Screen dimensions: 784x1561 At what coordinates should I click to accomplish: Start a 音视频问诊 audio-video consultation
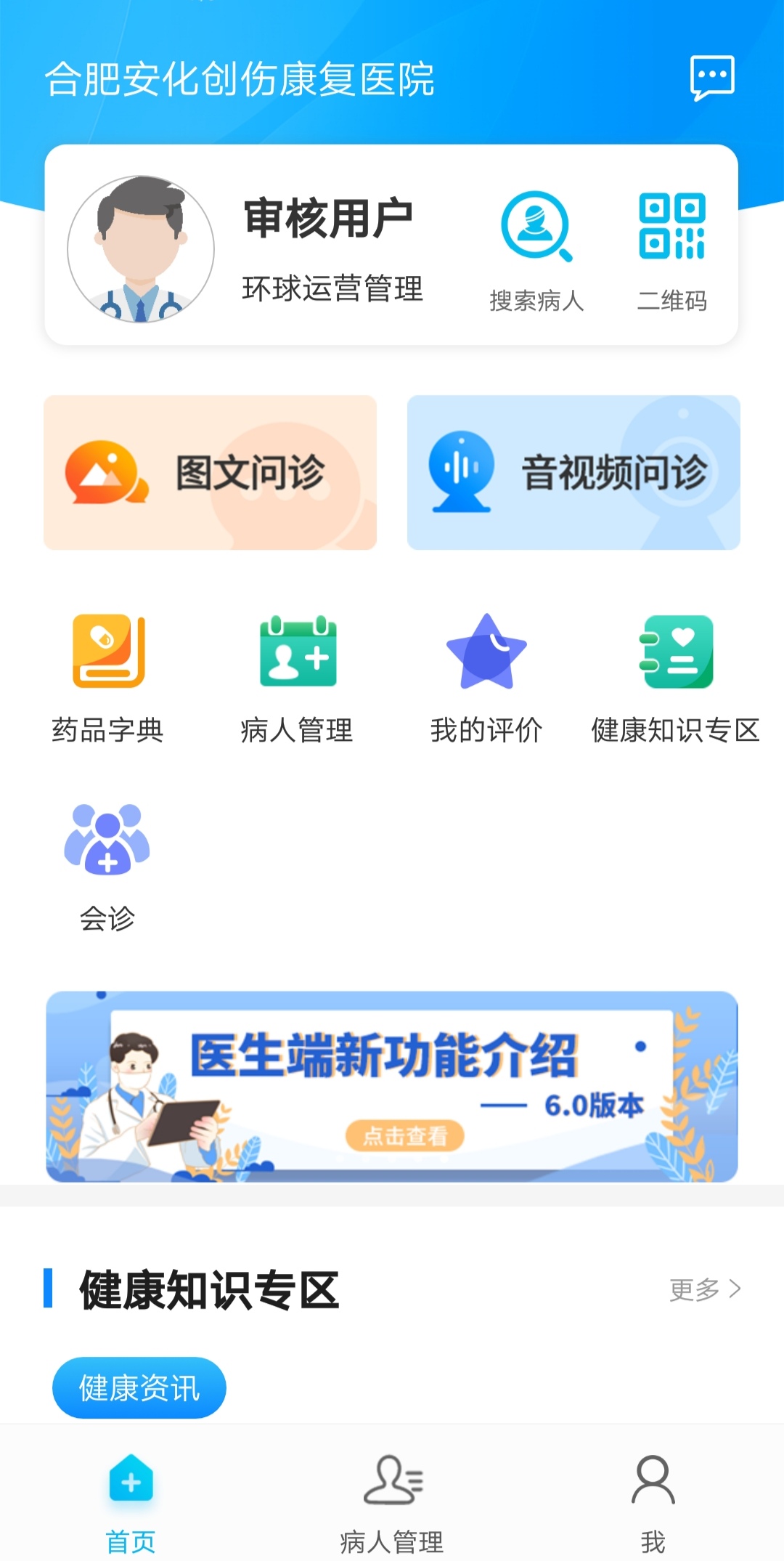pyautogui.click(x=573, y=472)
